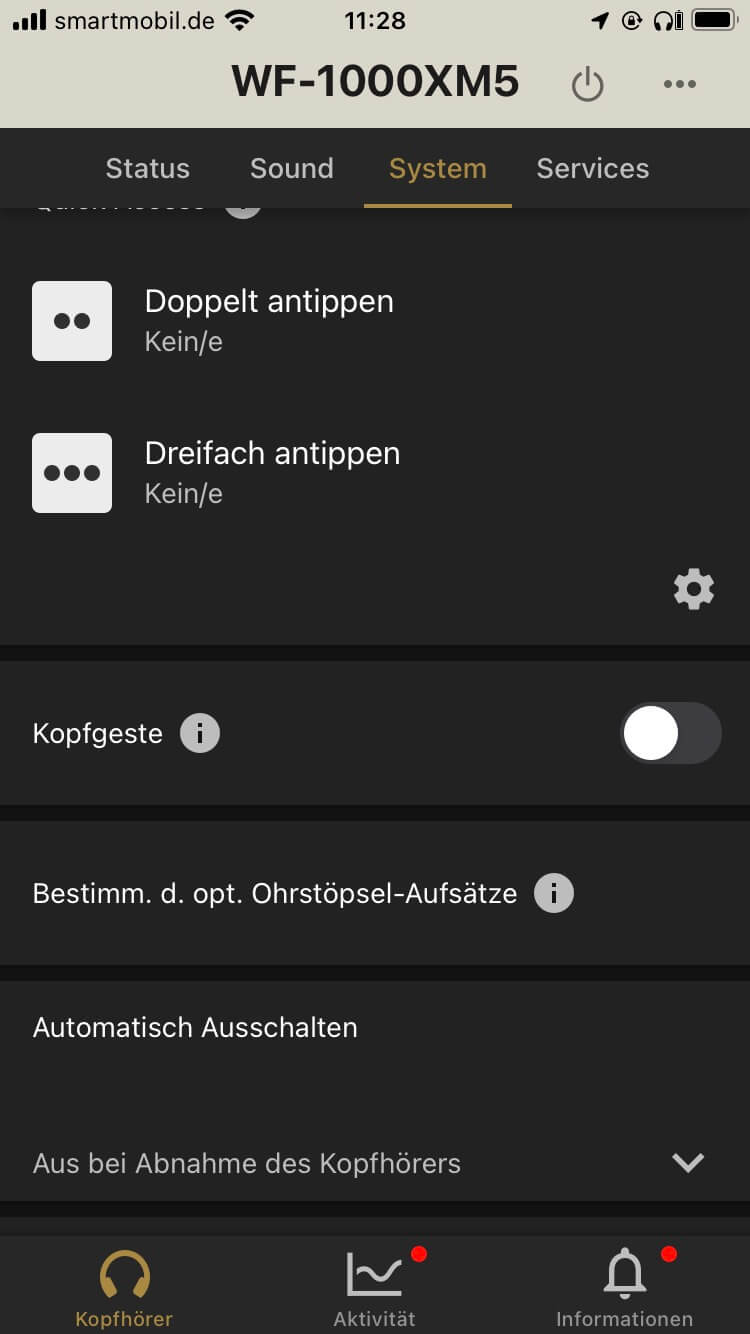Open the Aktivität bottom tab
The width and height of the screenshot is (750, 1334).
click(x=375, y=1288)
